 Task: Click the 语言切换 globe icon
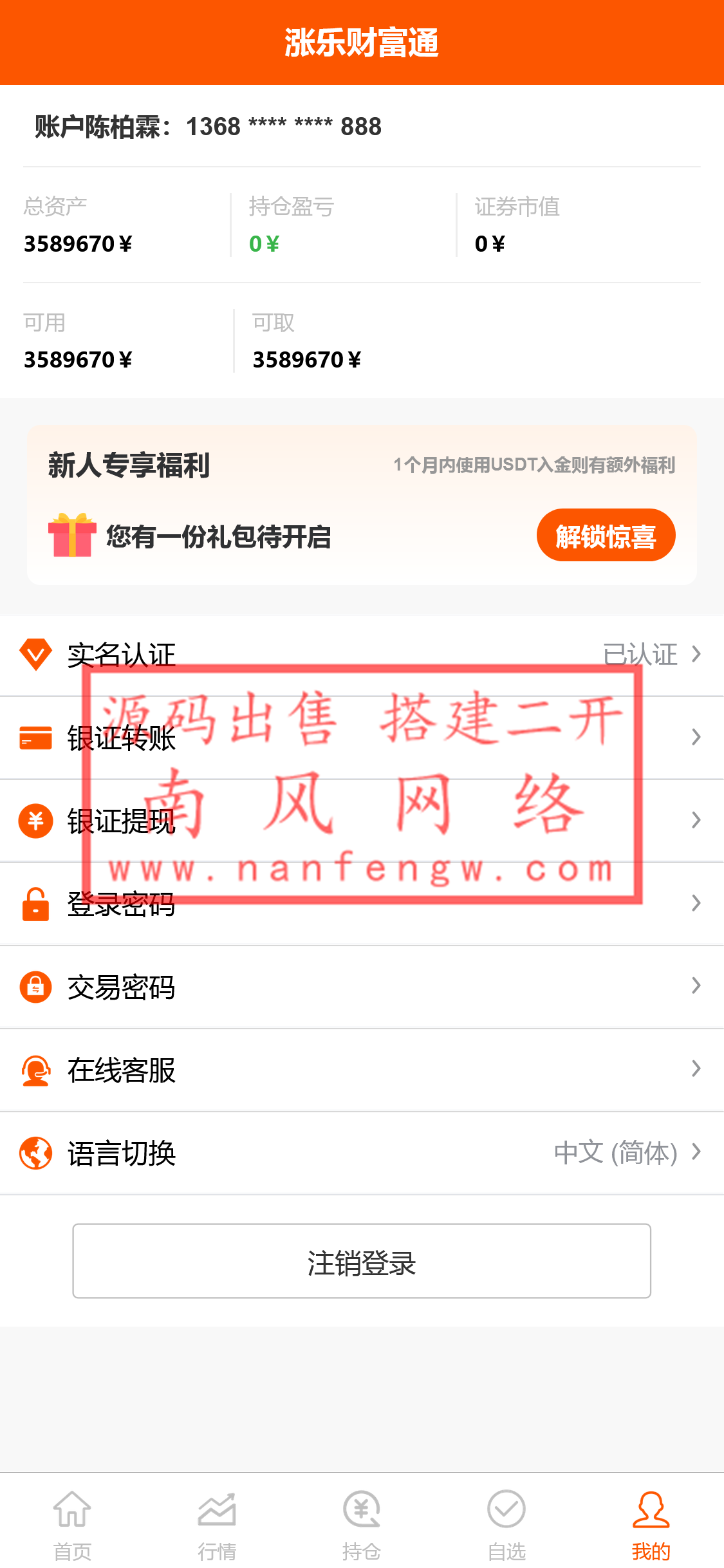click(x=37, y=1153)
